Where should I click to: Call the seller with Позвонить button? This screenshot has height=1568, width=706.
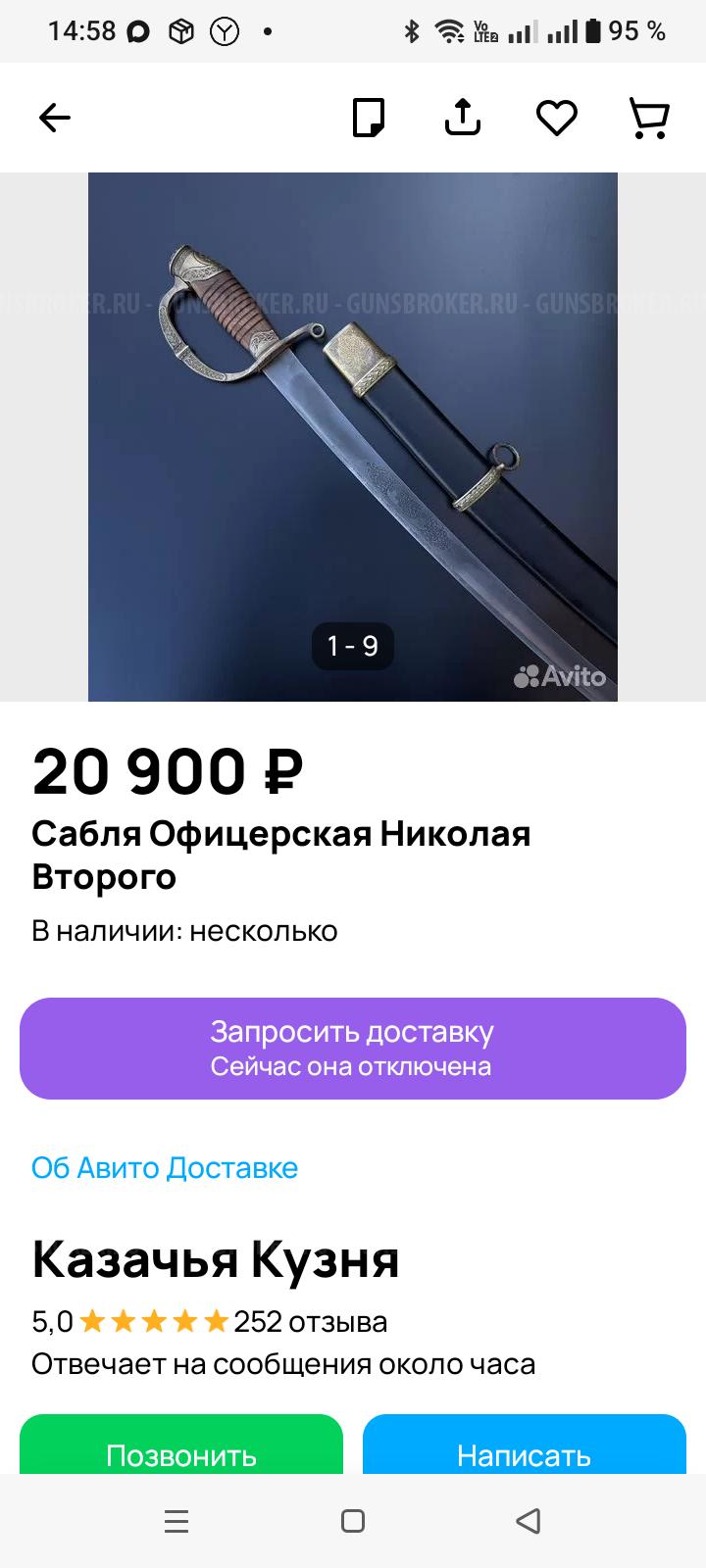click(180, 1456)
